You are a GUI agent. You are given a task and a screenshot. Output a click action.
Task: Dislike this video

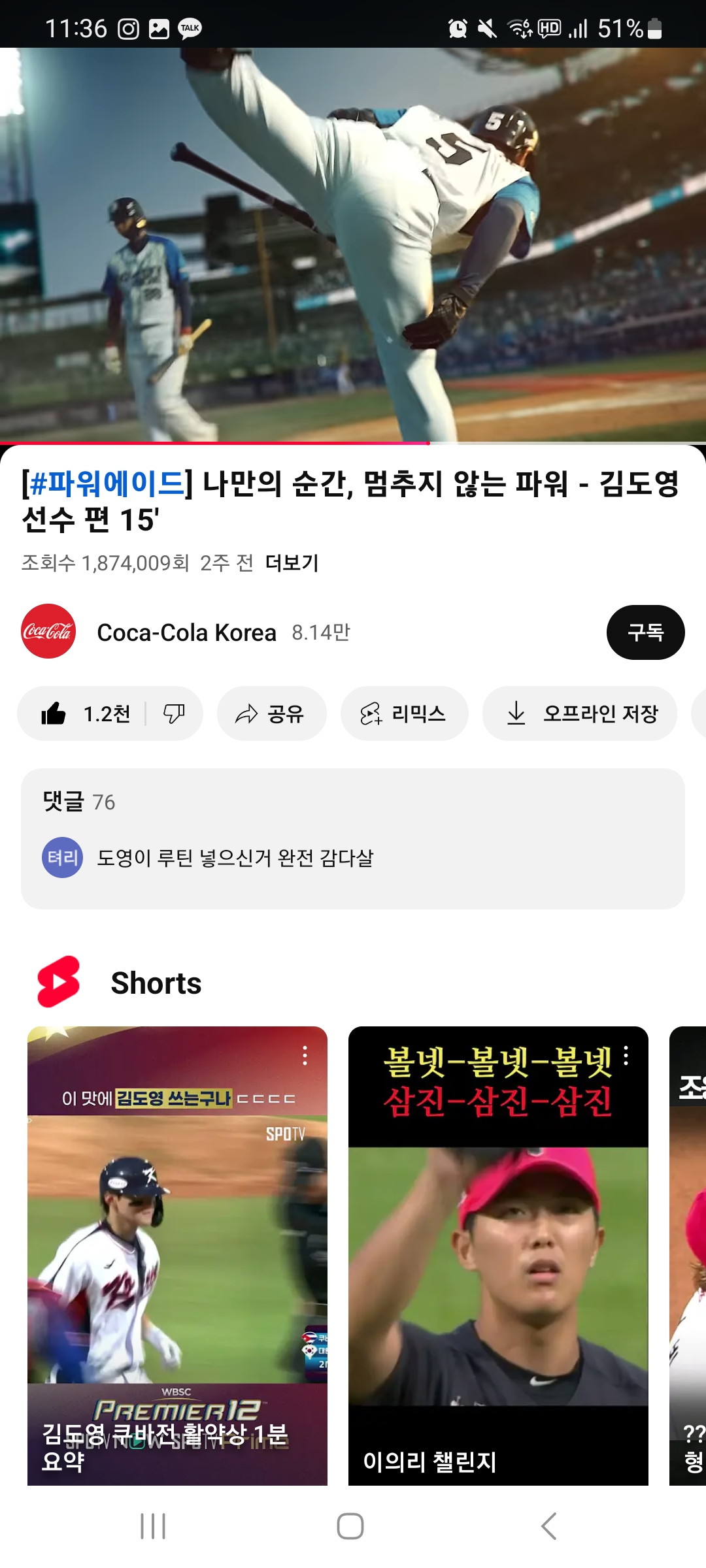[174, 713]
